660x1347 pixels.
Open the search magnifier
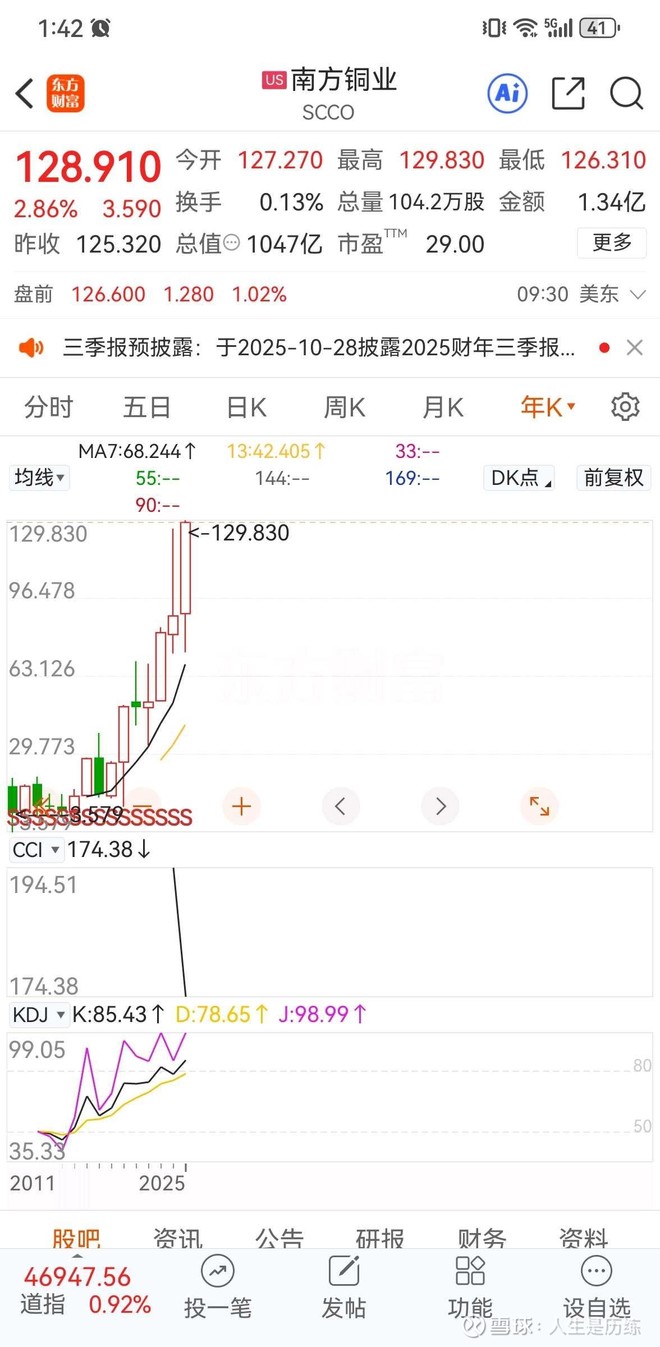tap(626, 94)
